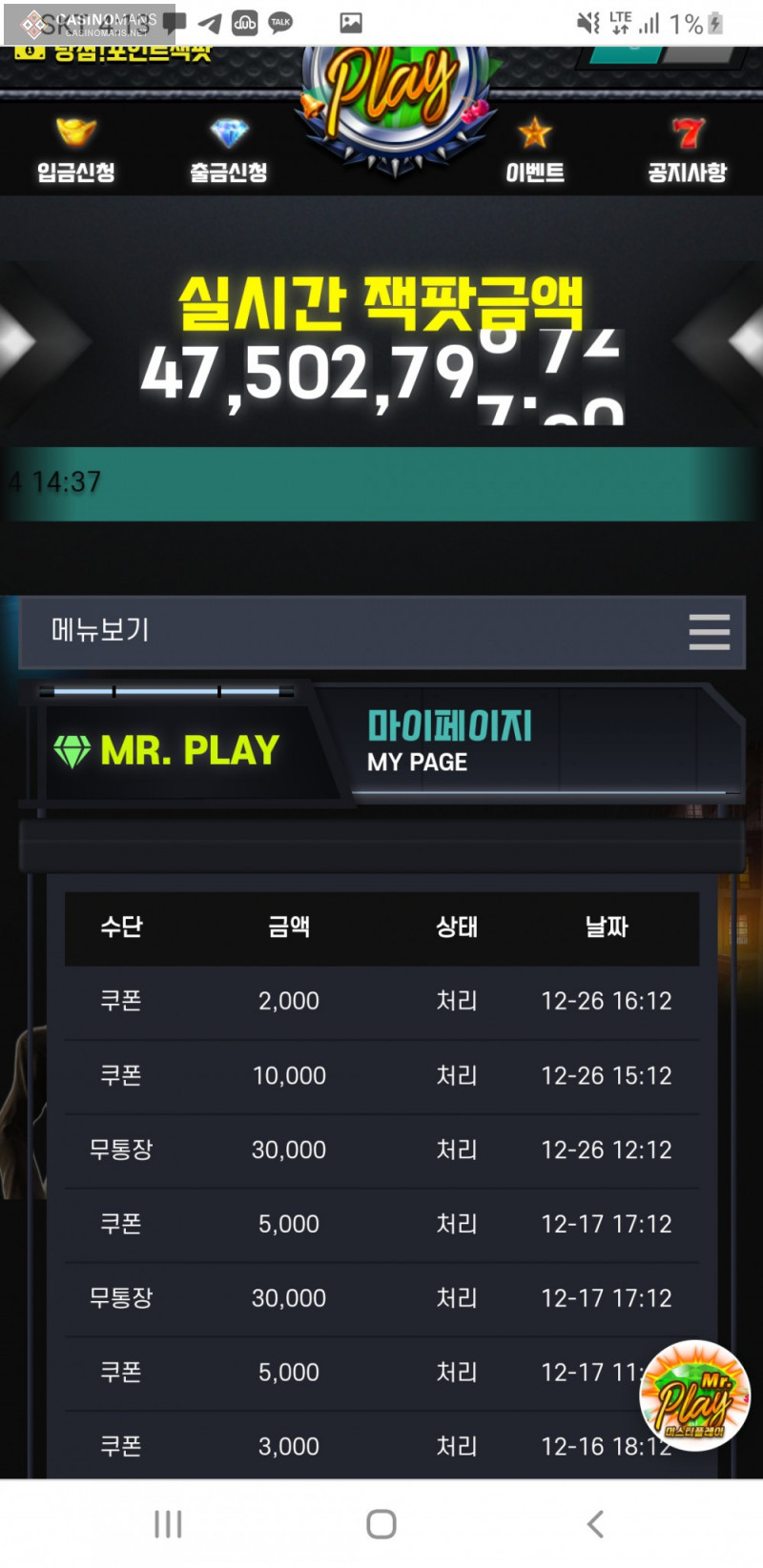Open 입금신청 deposit request

coord(76,153)
